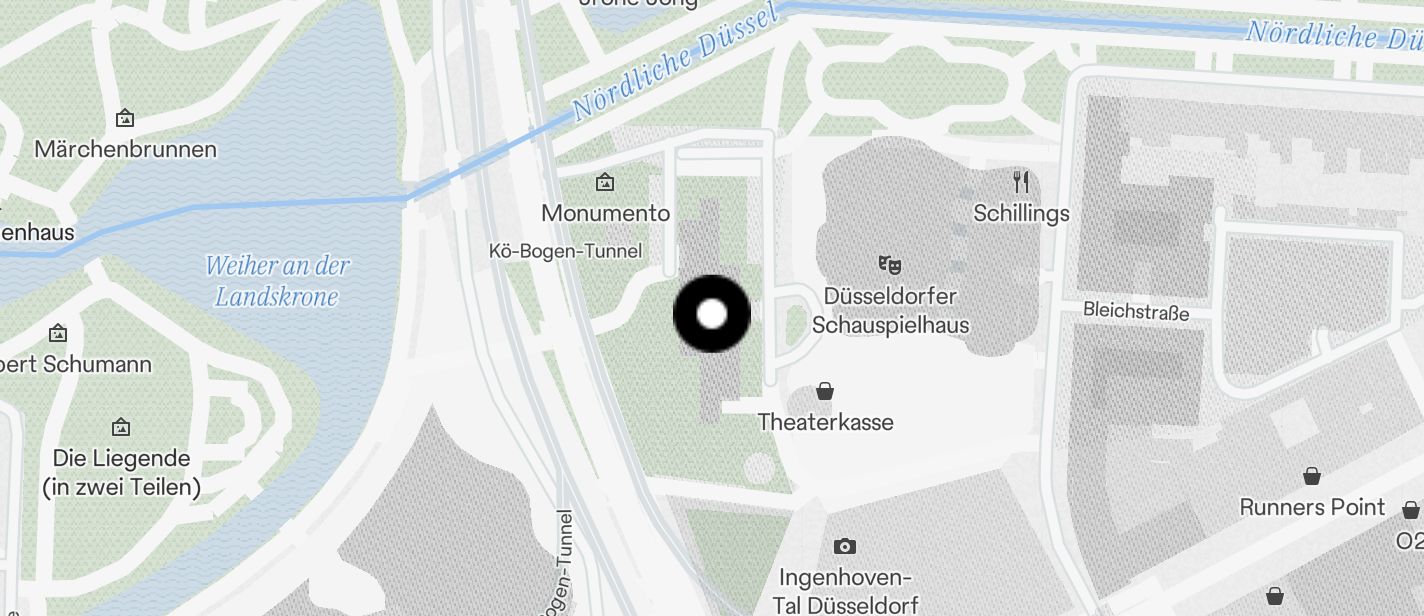Open the Robert Schumann monument marker
Image resolution: width=1424 pixels, height=616 pixels.
pyautogui.click(x=58, y=333)
